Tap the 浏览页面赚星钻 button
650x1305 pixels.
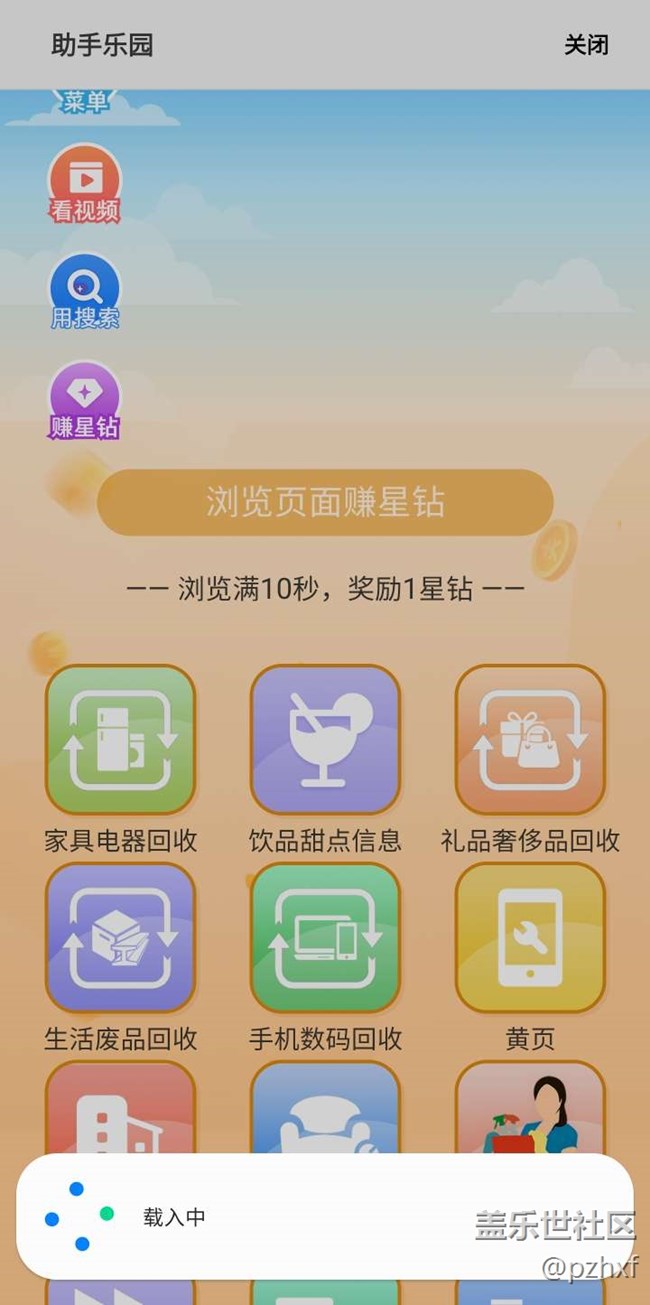click(325, 502)
